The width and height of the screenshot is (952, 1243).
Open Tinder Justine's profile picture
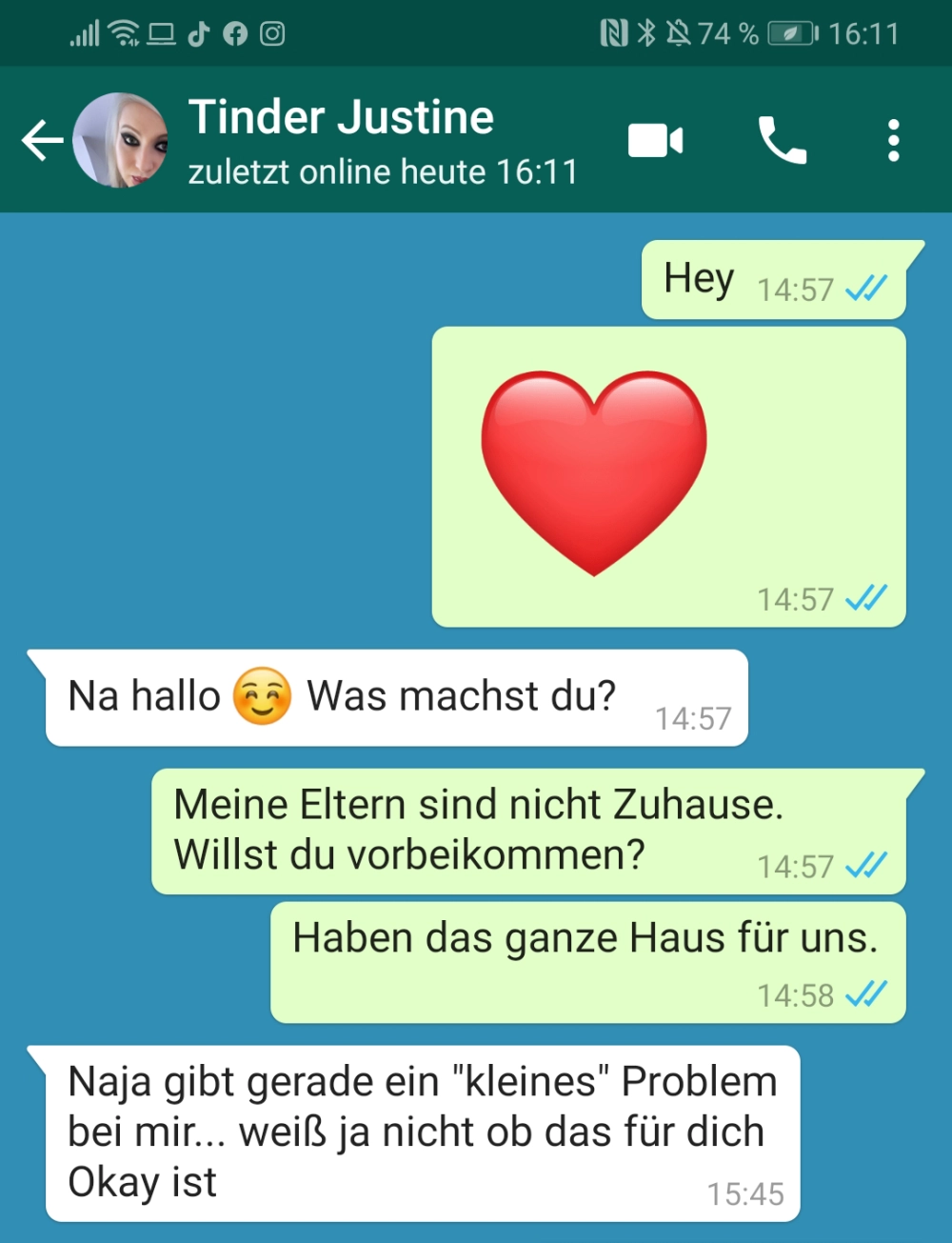[x=121, y=141]
